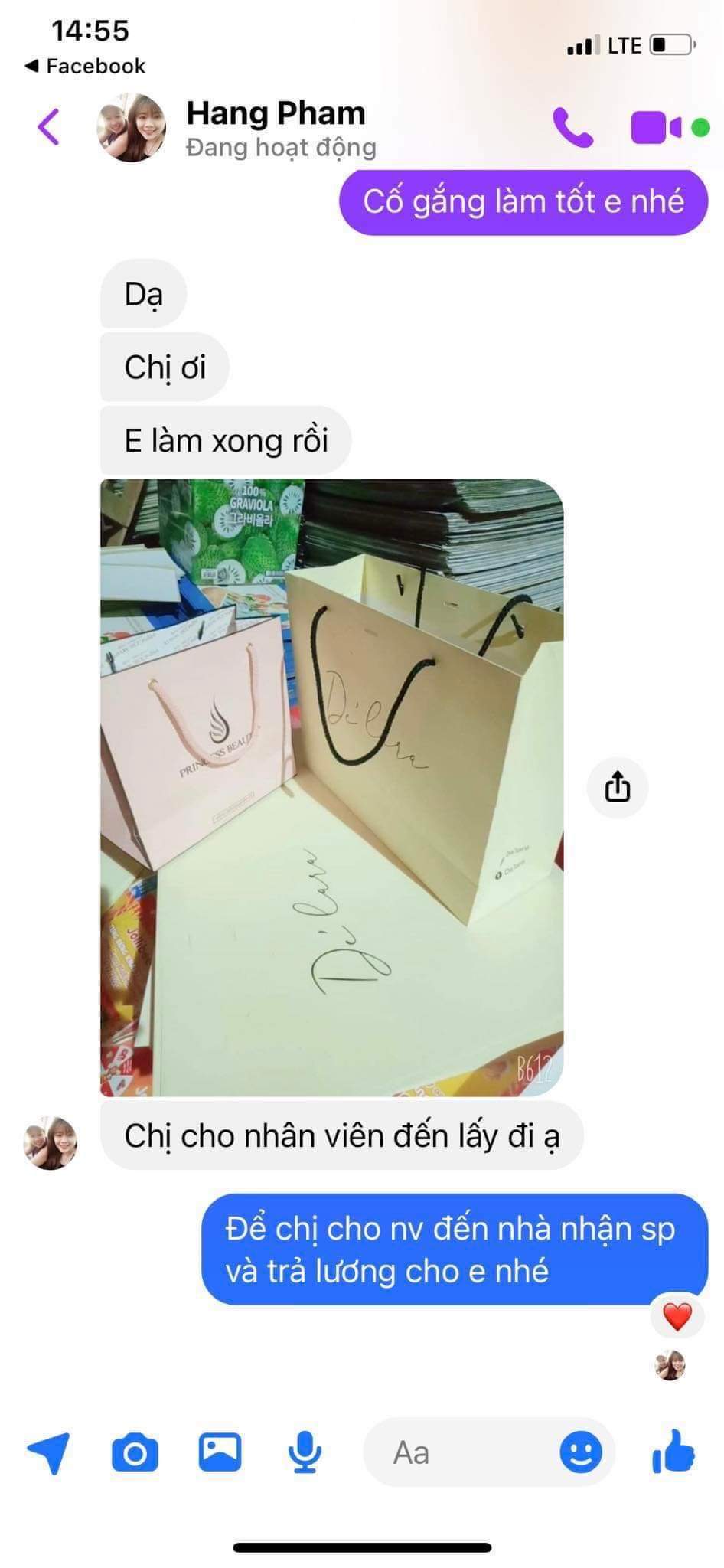Viewport: 724px width, 1568px height.
Task: Return to Facebook via the status bar link
Action: click(x=85, y=67)
